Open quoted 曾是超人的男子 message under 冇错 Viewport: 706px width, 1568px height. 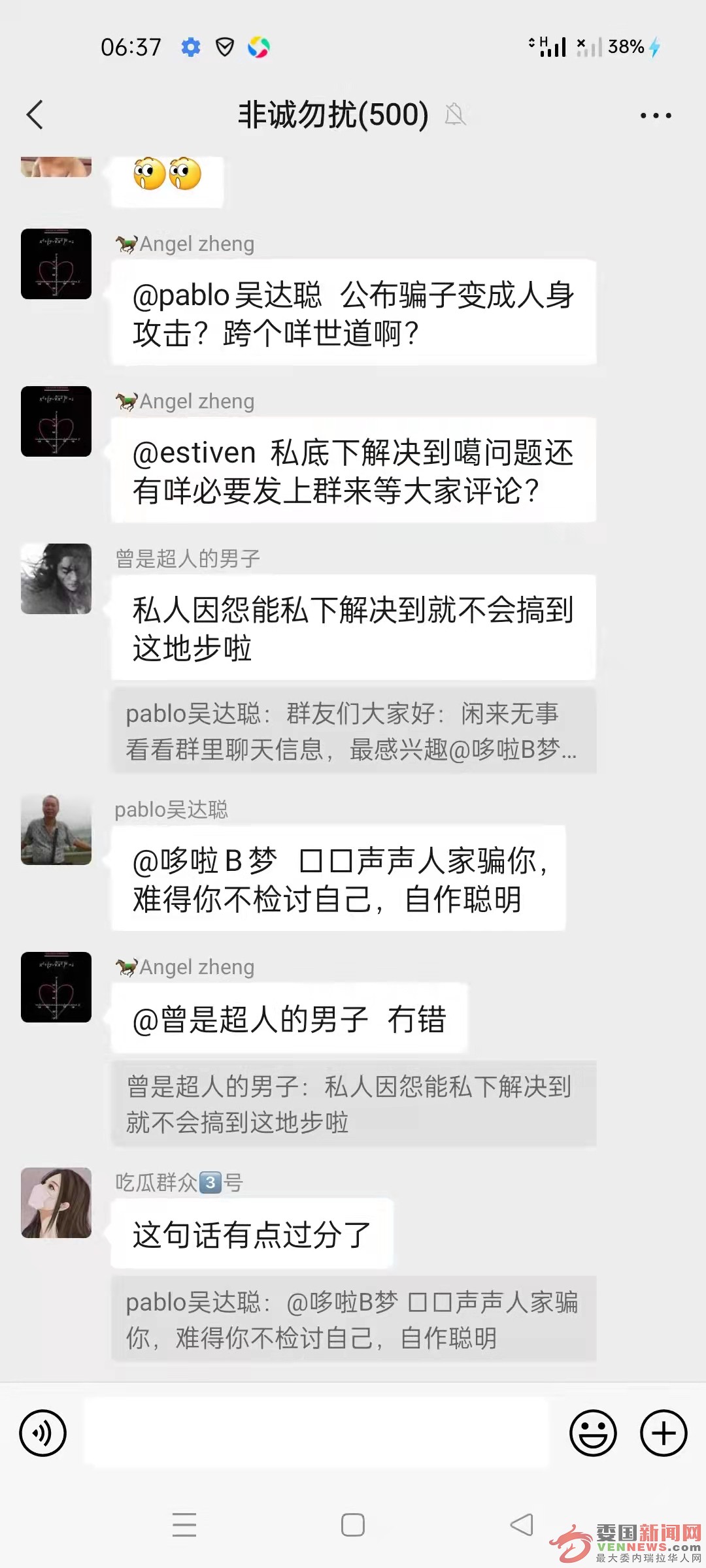pos(353,1104)
